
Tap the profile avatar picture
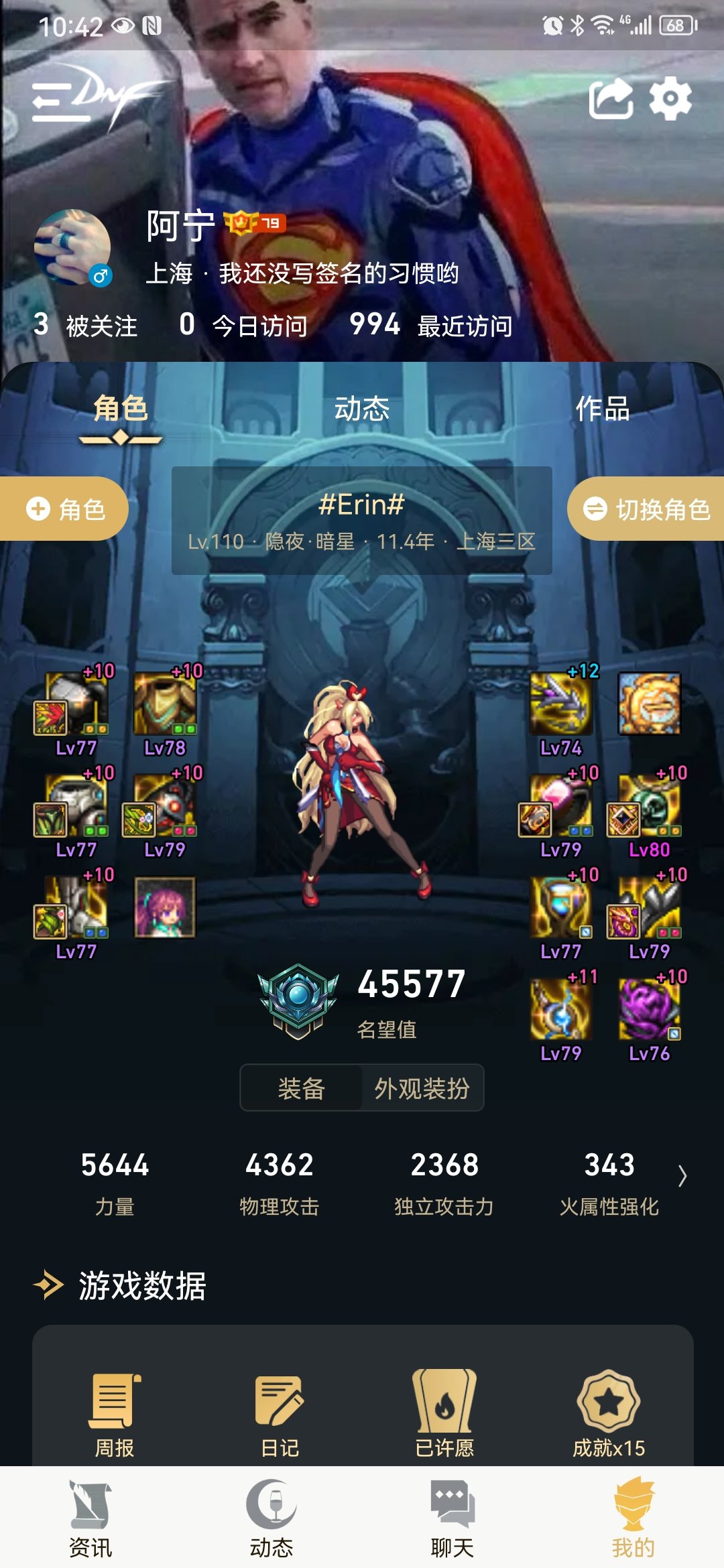tap(72, 247)
